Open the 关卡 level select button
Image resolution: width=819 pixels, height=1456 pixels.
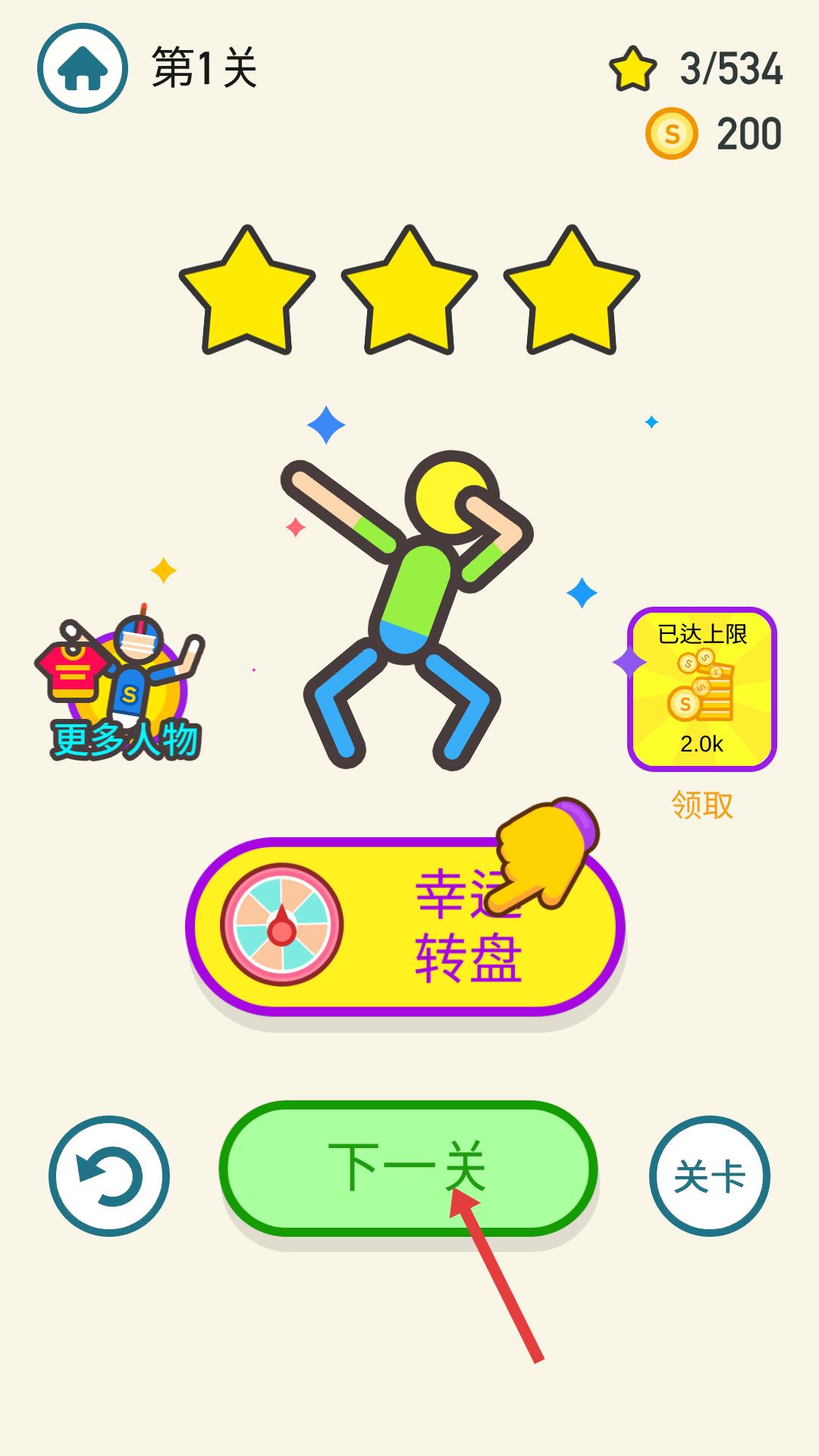(x=709, y=1176)
